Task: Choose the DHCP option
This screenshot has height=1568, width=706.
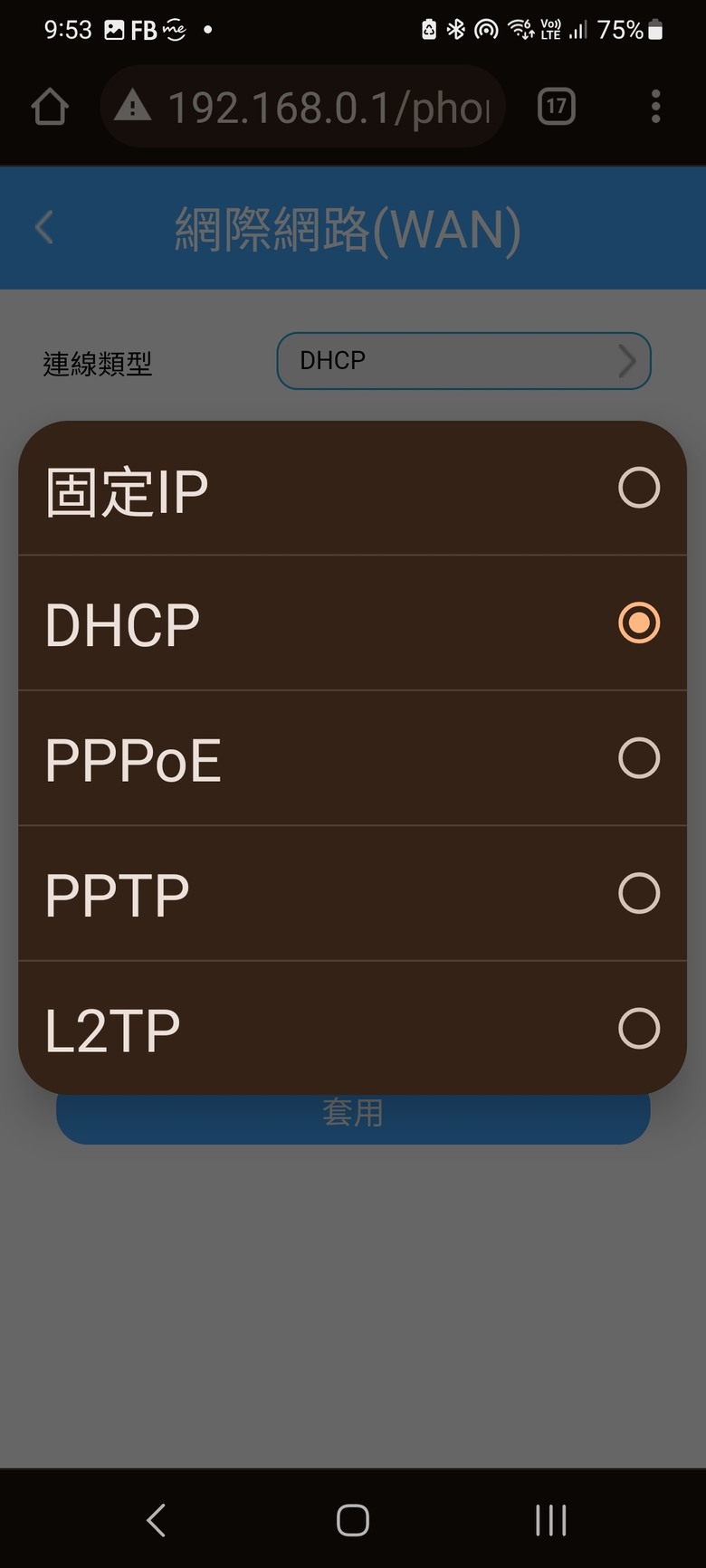Action: [352, 623]
